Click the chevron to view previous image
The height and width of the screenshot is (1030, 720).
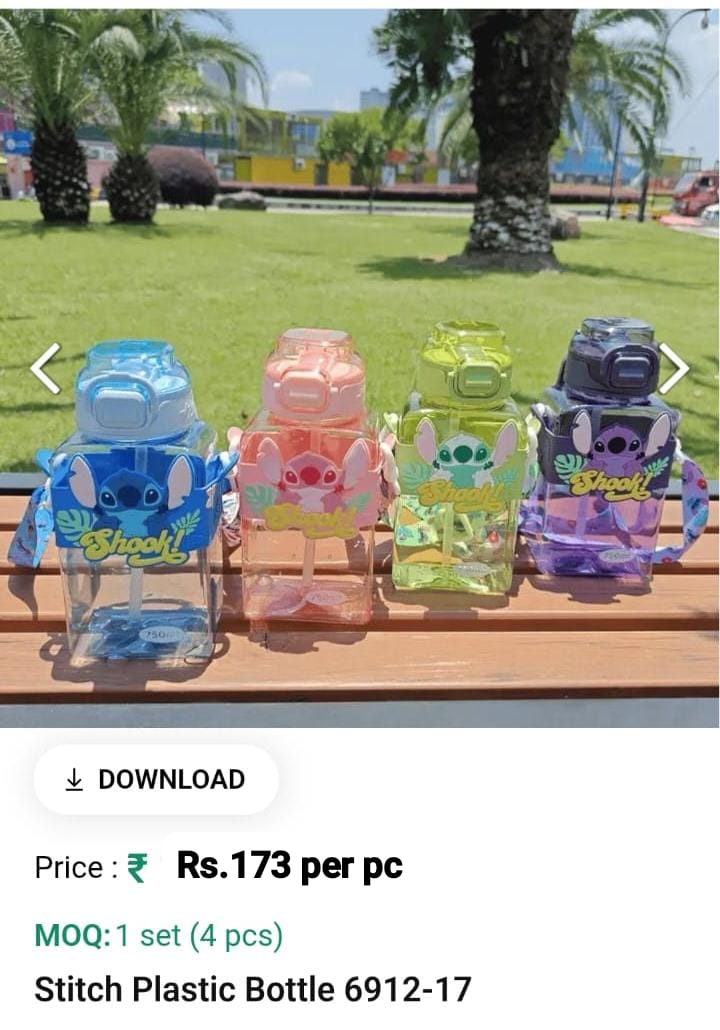(x=44, y=370)
